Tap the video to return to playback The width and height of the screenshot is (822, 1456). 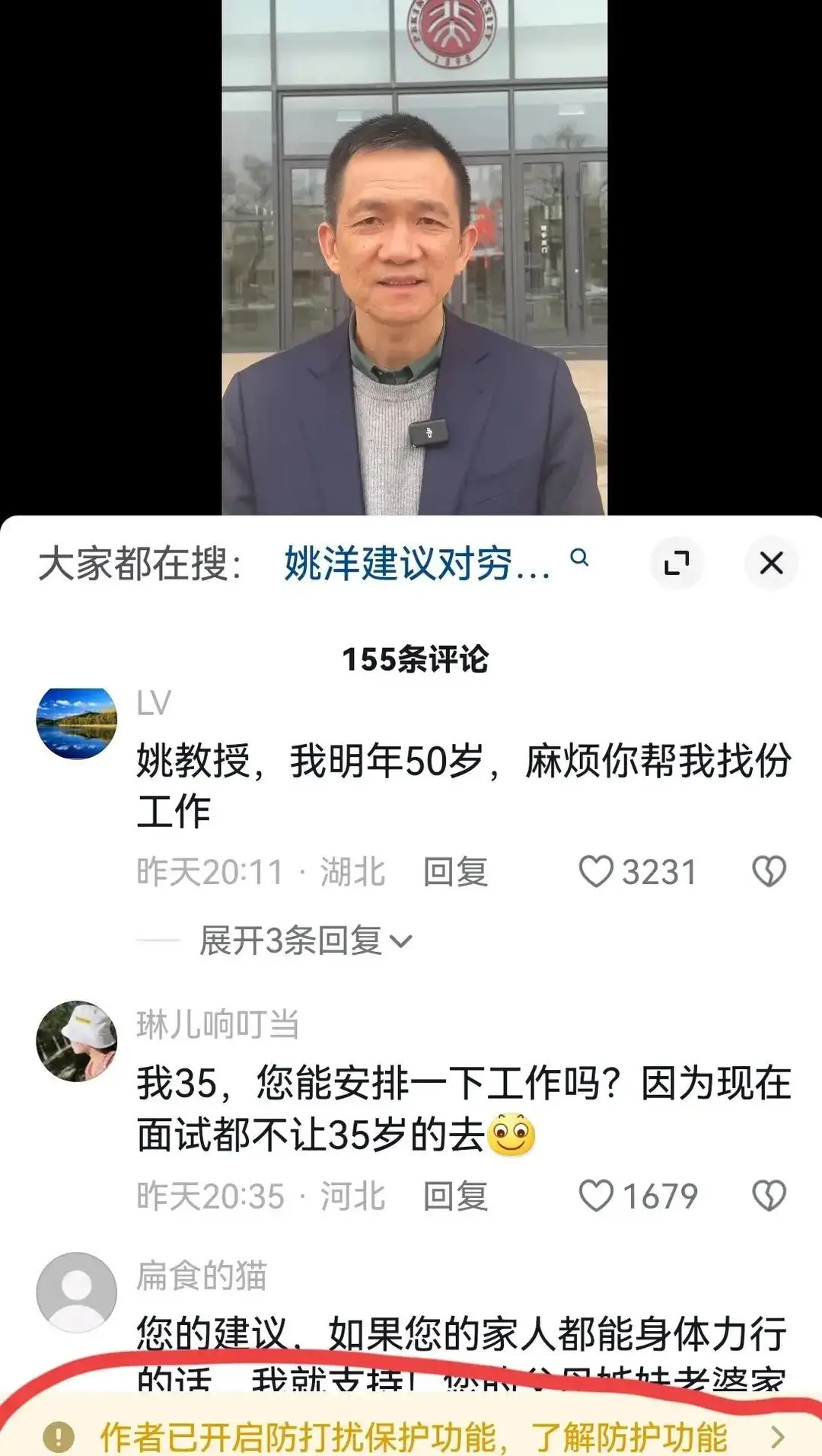point(414,259)
